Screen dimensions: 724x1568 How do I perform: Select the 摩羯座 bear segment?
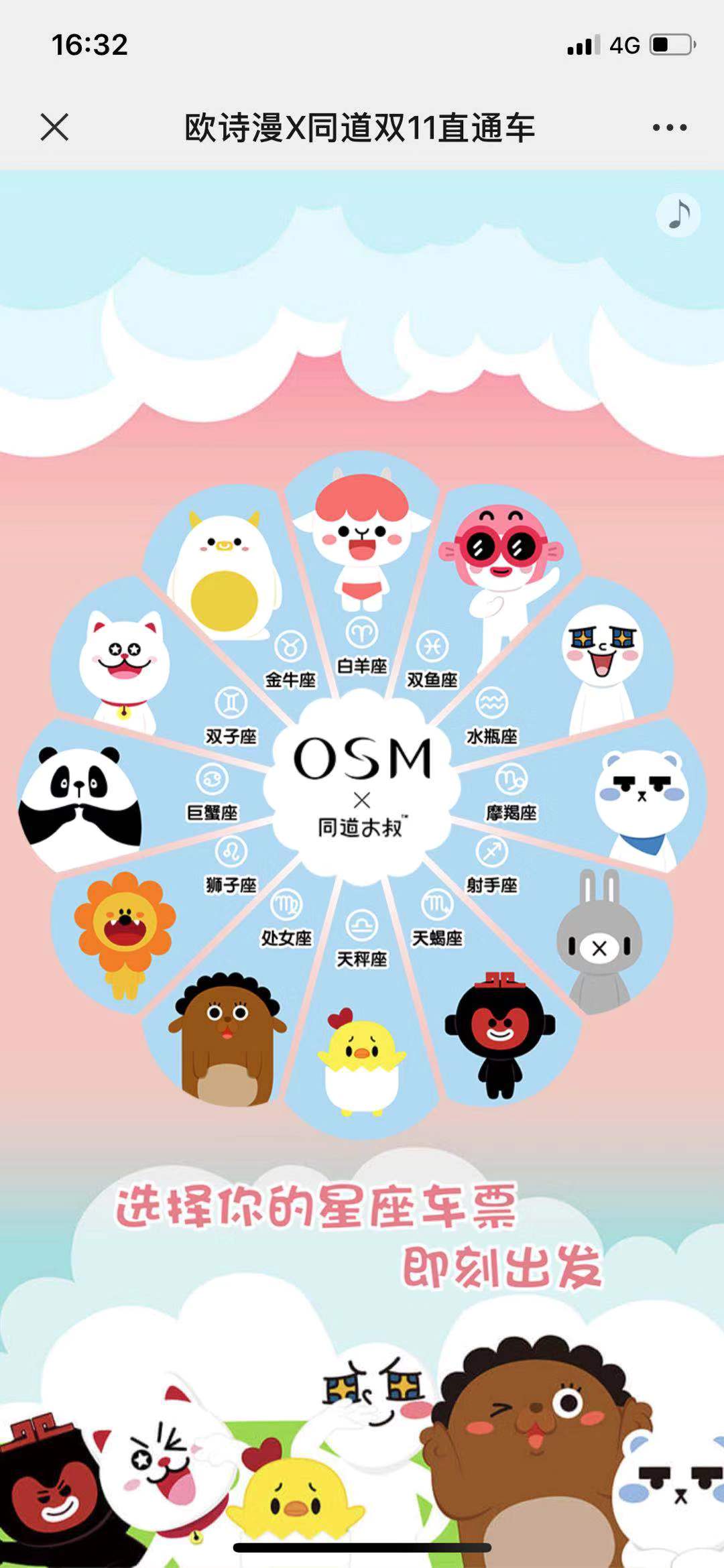pos(617,798)
